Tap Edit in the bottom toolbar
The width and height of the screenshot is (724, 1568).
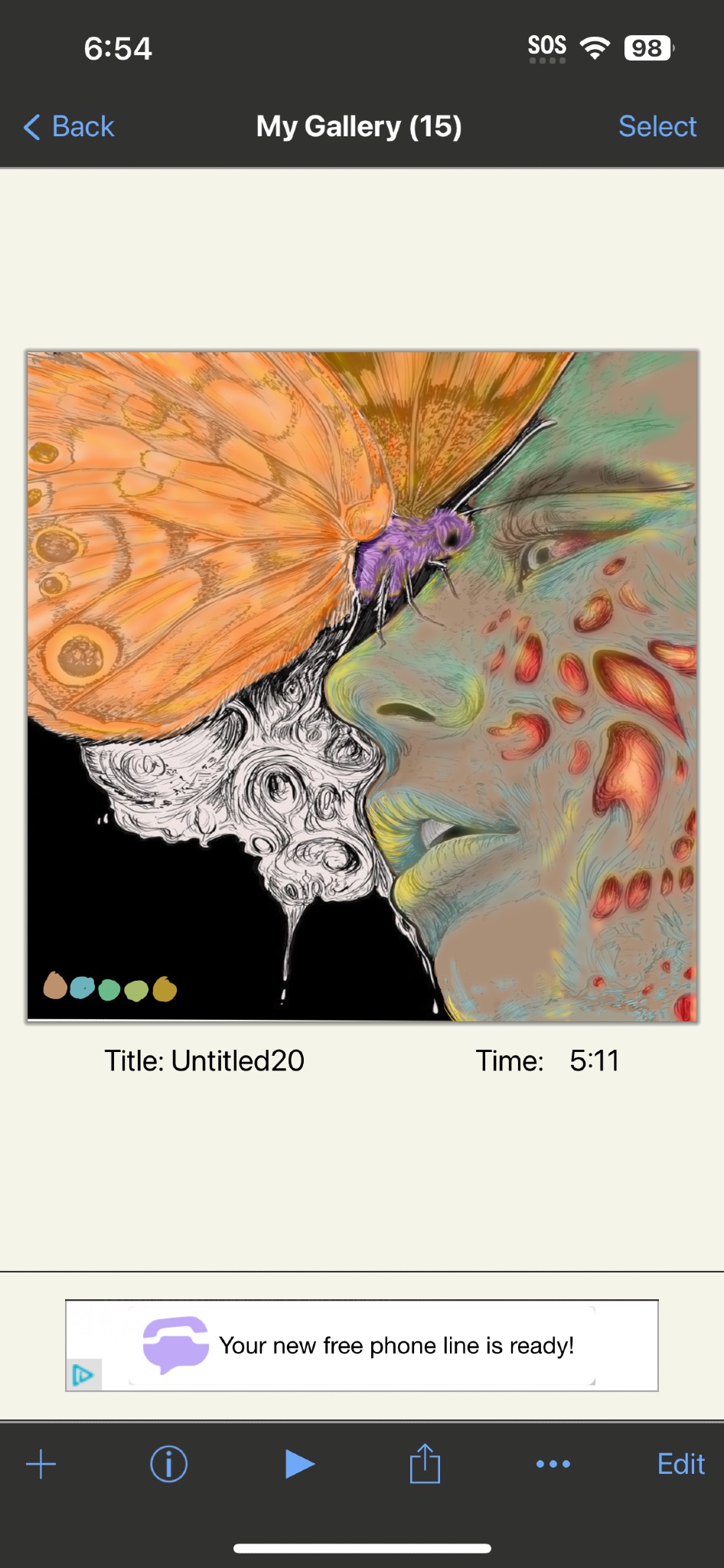coord(681,1464)
